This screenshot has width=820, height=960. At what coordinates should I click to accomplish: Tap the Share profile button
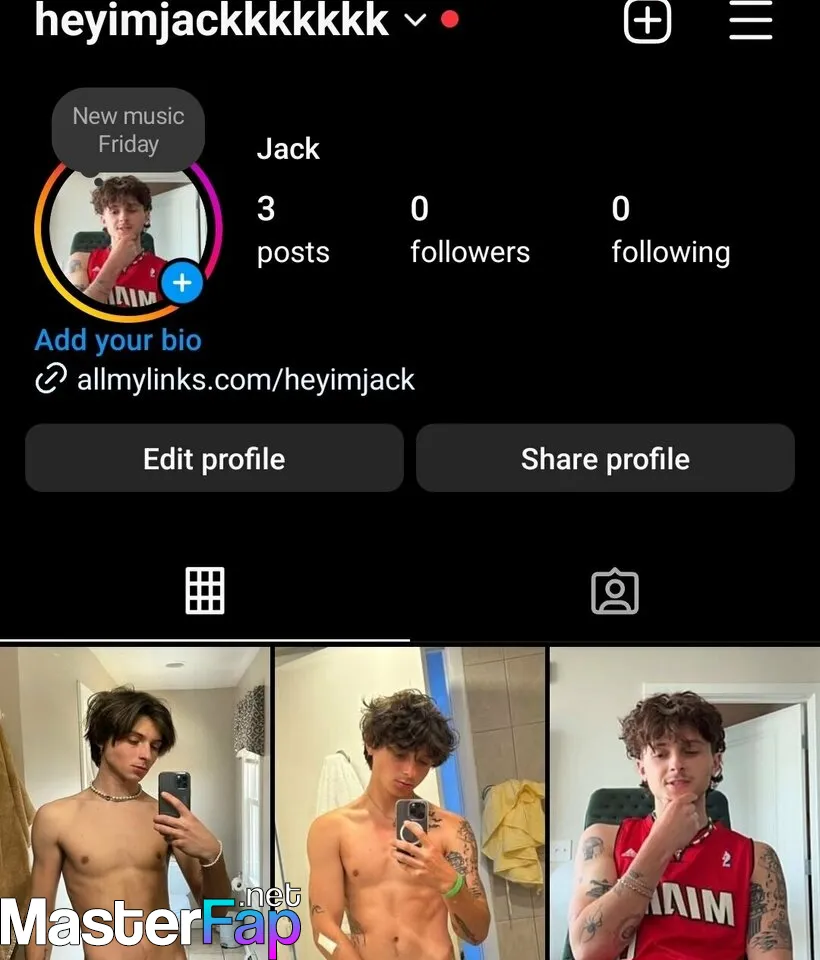tap(605, 459)
